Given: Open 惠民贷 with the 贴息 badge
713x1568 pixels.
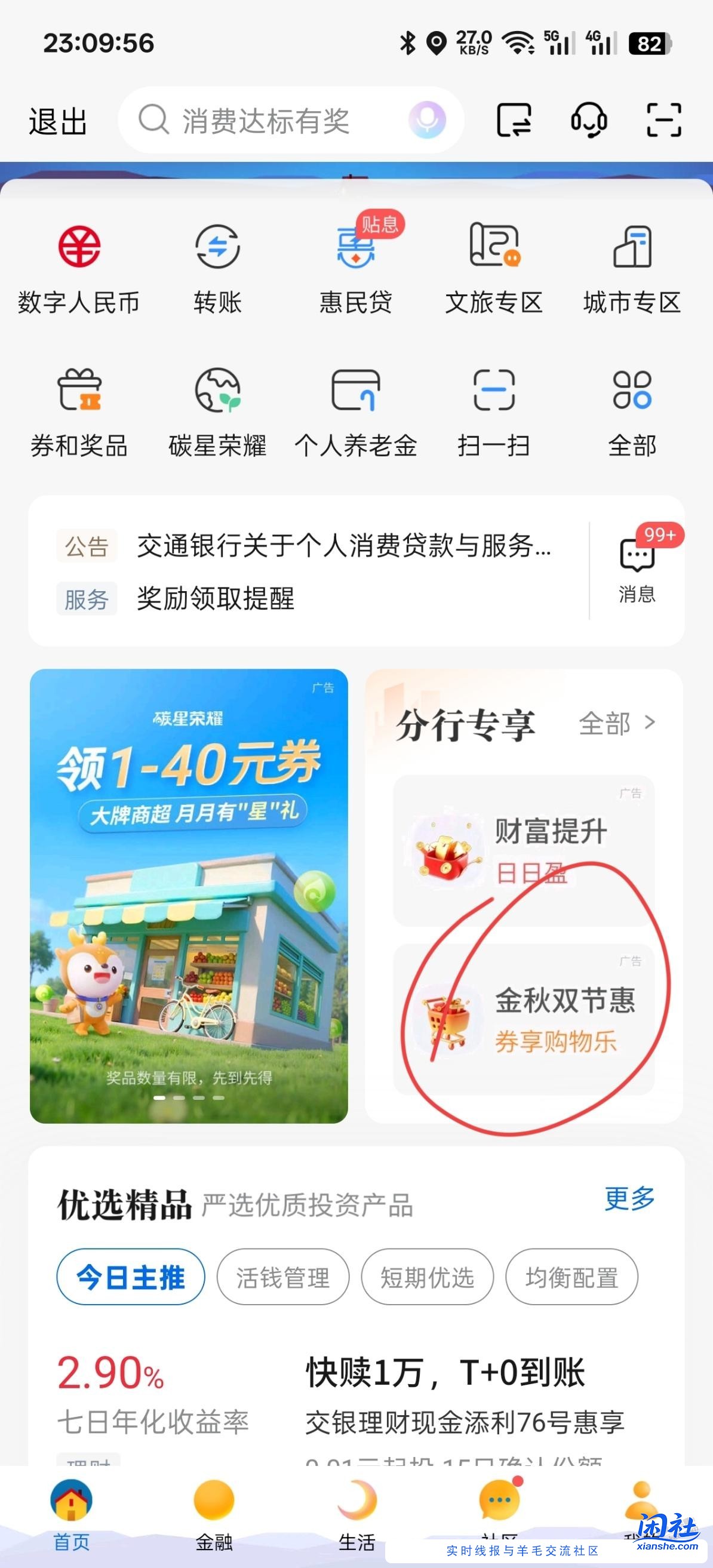Looking at the screenshot, I should click(356, 268).
